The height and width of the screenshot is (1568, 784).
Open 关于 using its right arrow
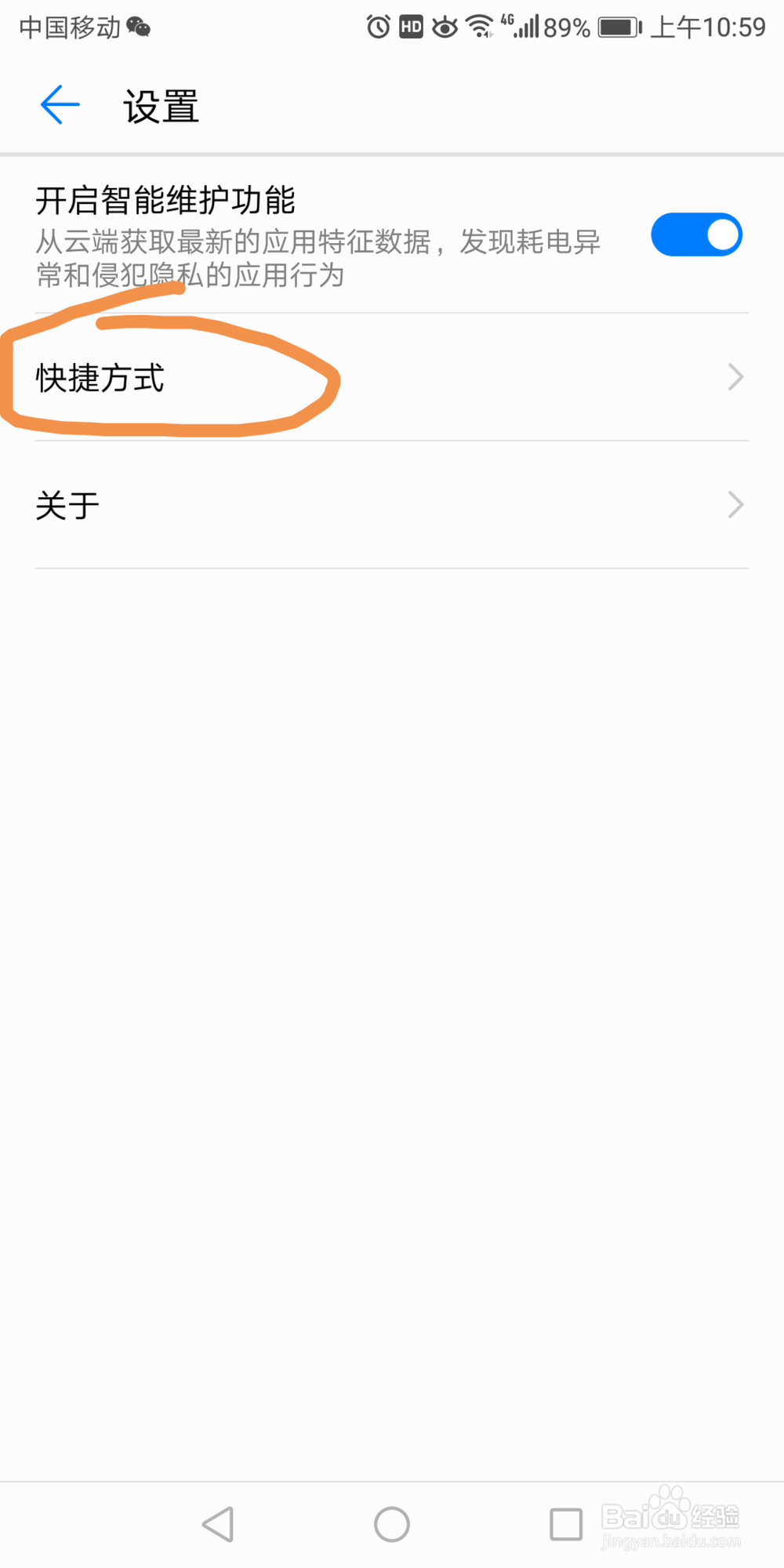tap(735, 504)
